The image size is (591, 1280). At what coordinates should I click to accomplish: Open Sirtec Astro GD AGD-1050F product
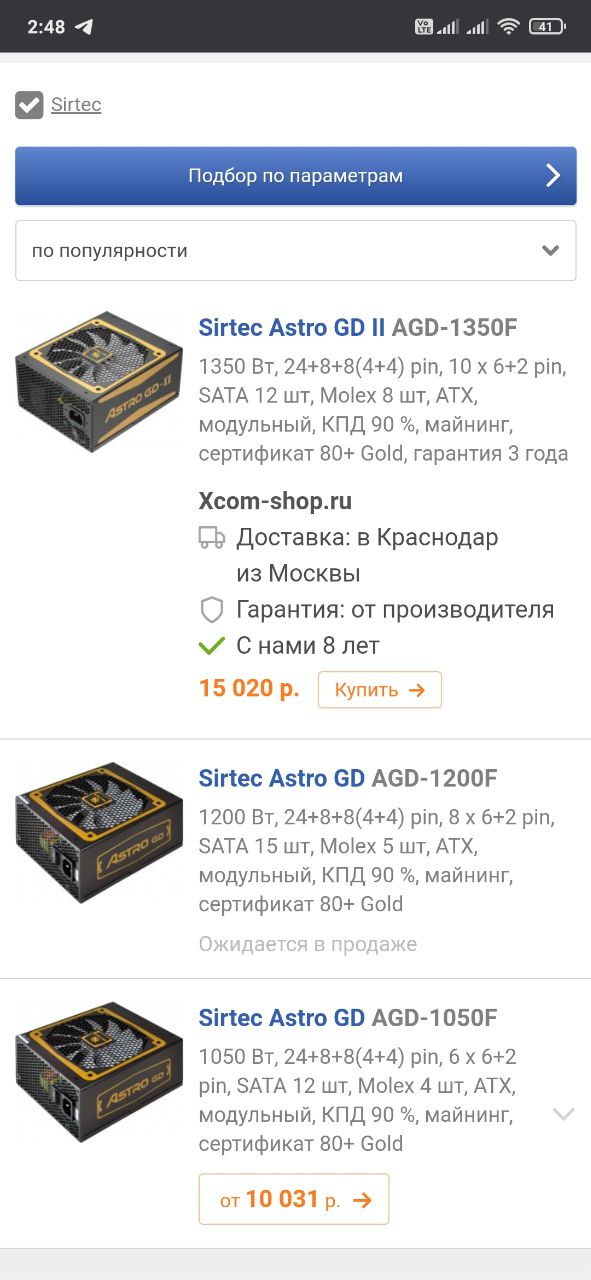348,1018
